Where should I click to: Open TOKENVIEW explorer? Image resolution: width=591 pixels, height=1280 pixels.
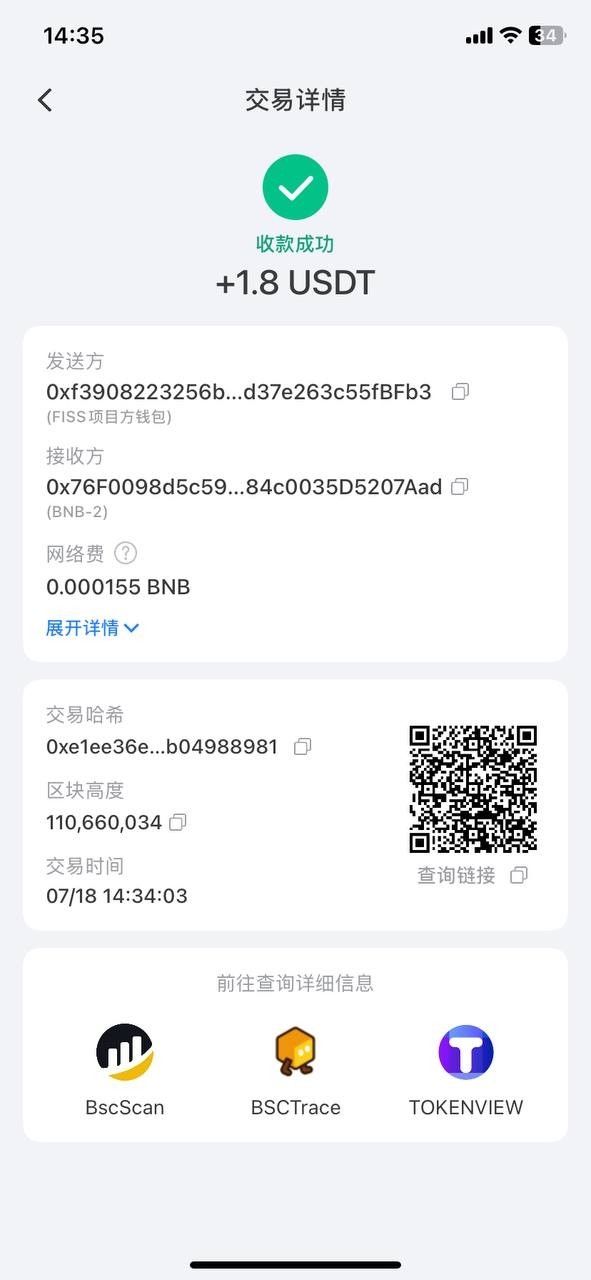pyautogui.click(x=466, y=1069)
